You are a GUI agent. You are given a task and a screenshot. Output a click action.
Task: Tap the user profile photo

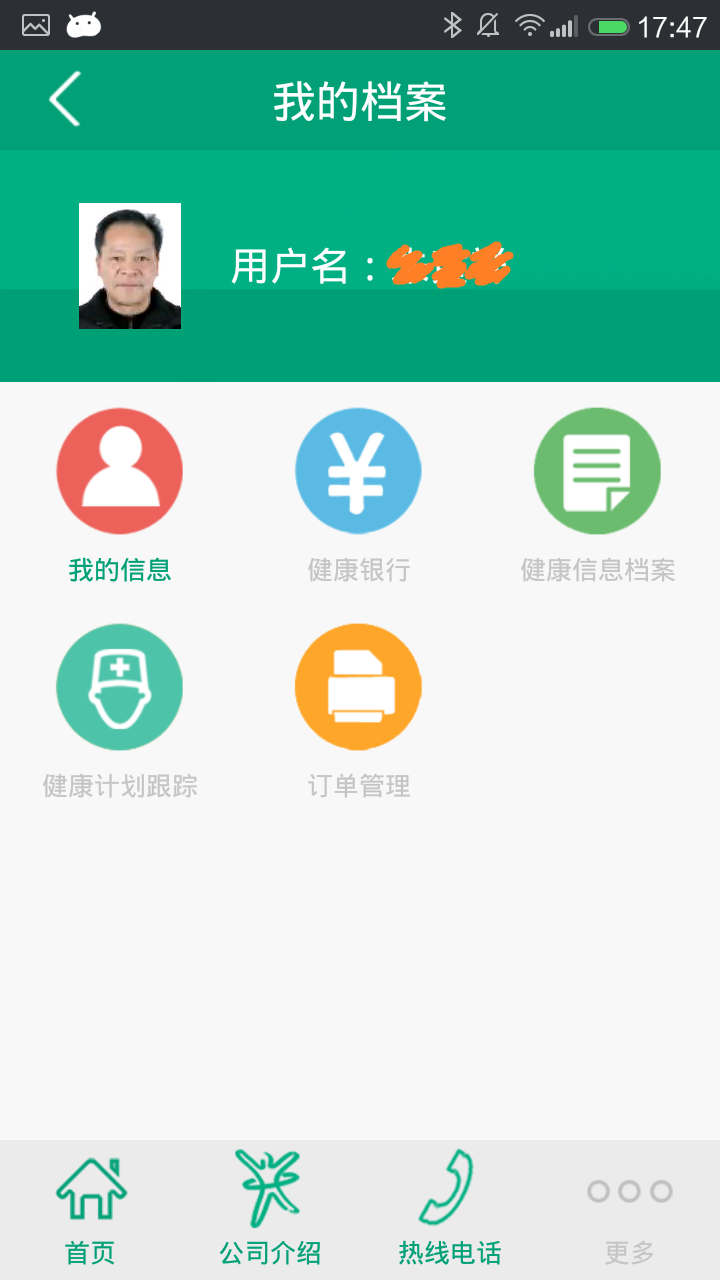pyautogui.click(x=130, y=266)
